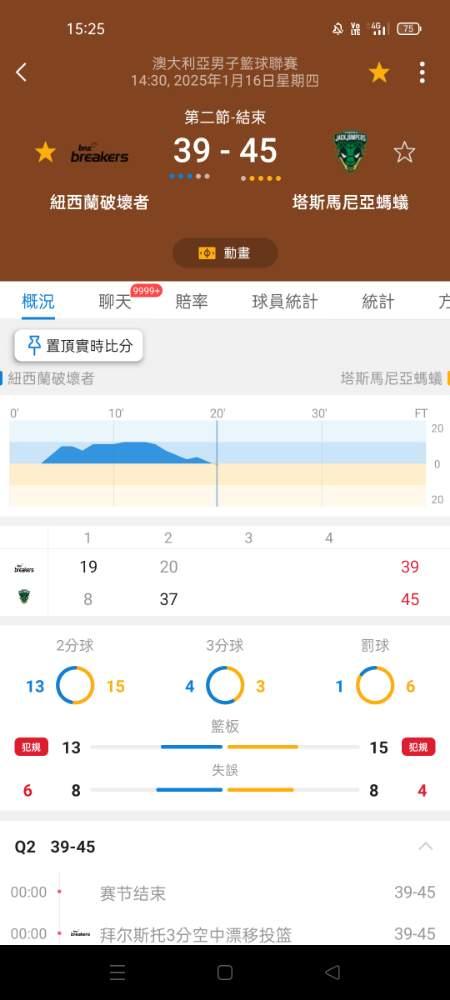The width and height of the screenshot is (450, 1000).
Task: Switch to the 聊天 tab
Action: click(115, 302)
